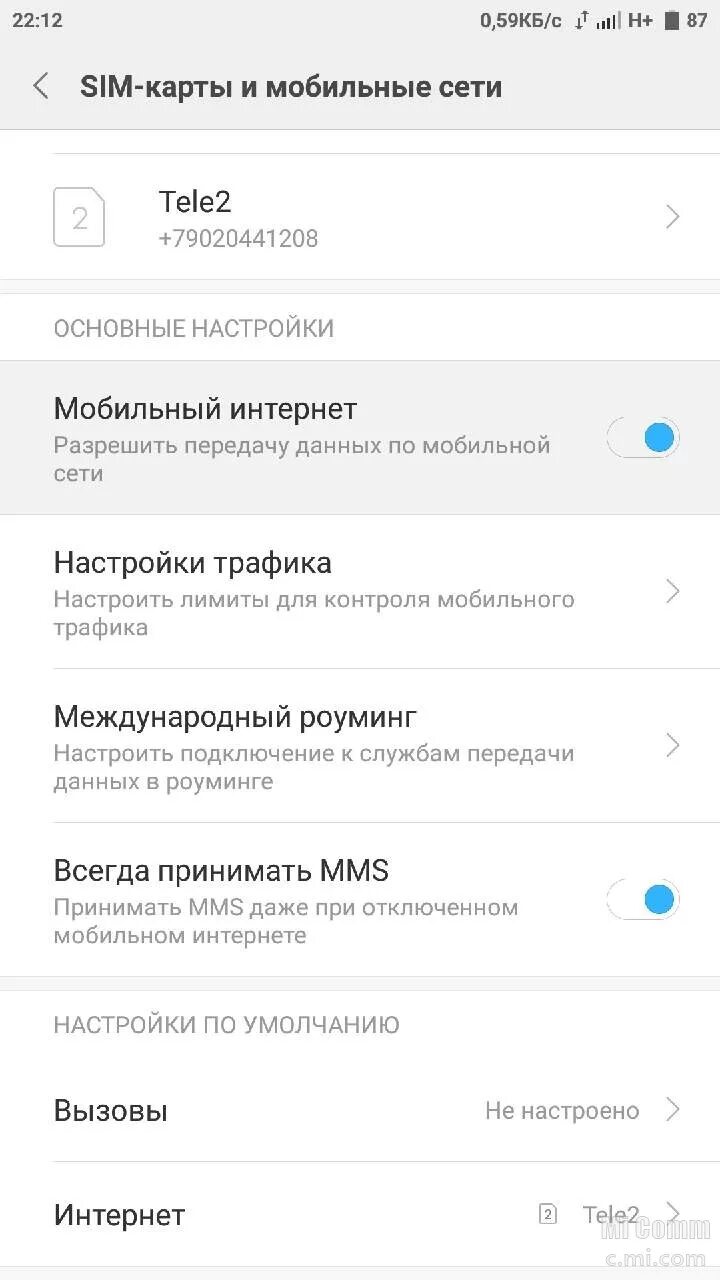The image size is (720, 1280).
Task: Disable the Всегда принимать MMS switch
Action: [x=644, y=900]
